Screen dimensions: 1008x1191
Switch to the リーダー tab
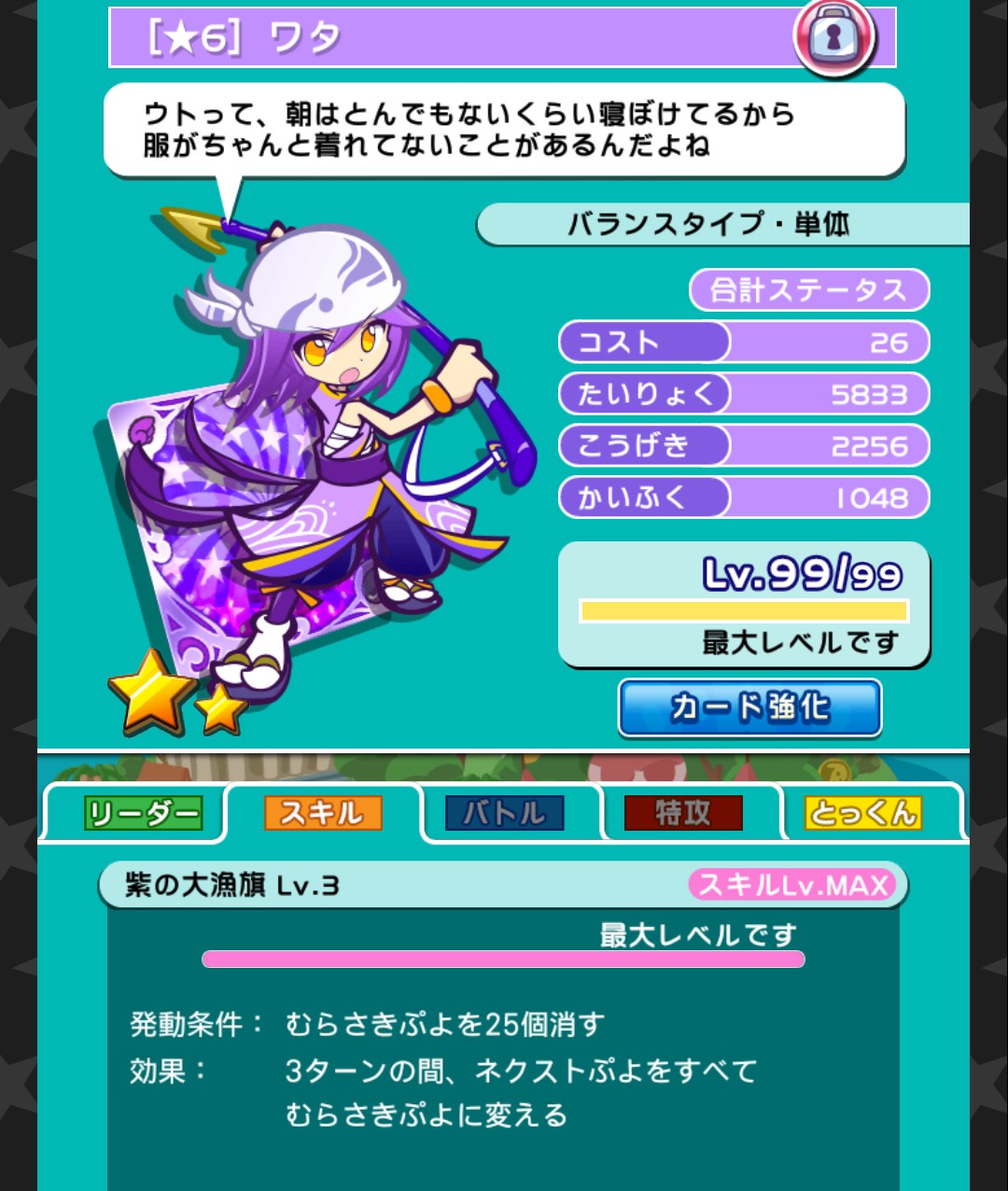coord(142,813)
